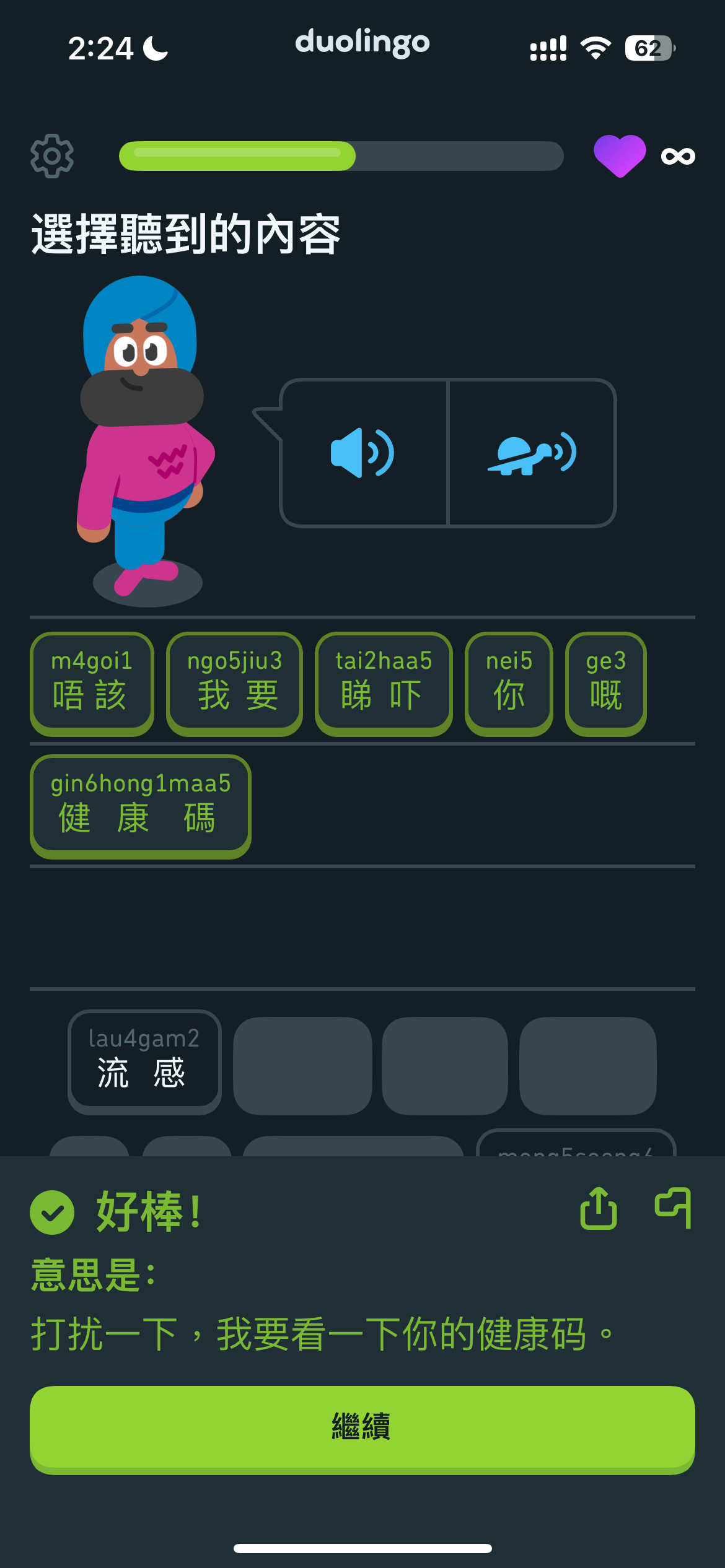The image size is (725, 1568).
Task: Open the settings gear icon
Action: (x=52, y=156)
